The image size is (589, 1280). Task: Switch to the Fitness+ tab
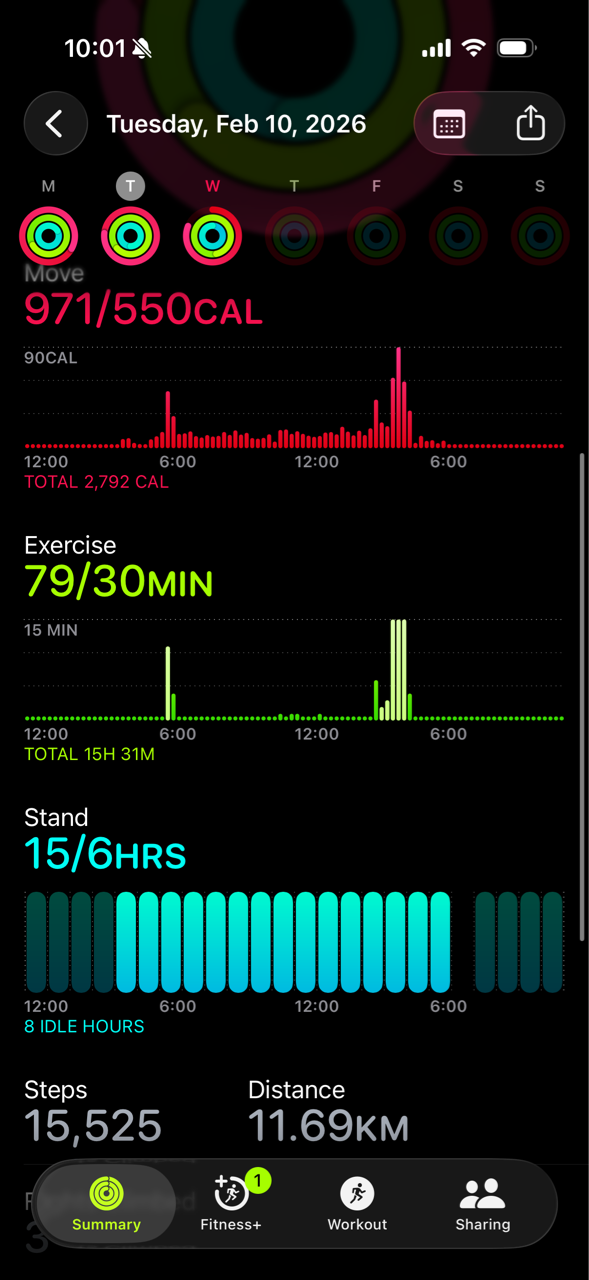pos(231,1203)
